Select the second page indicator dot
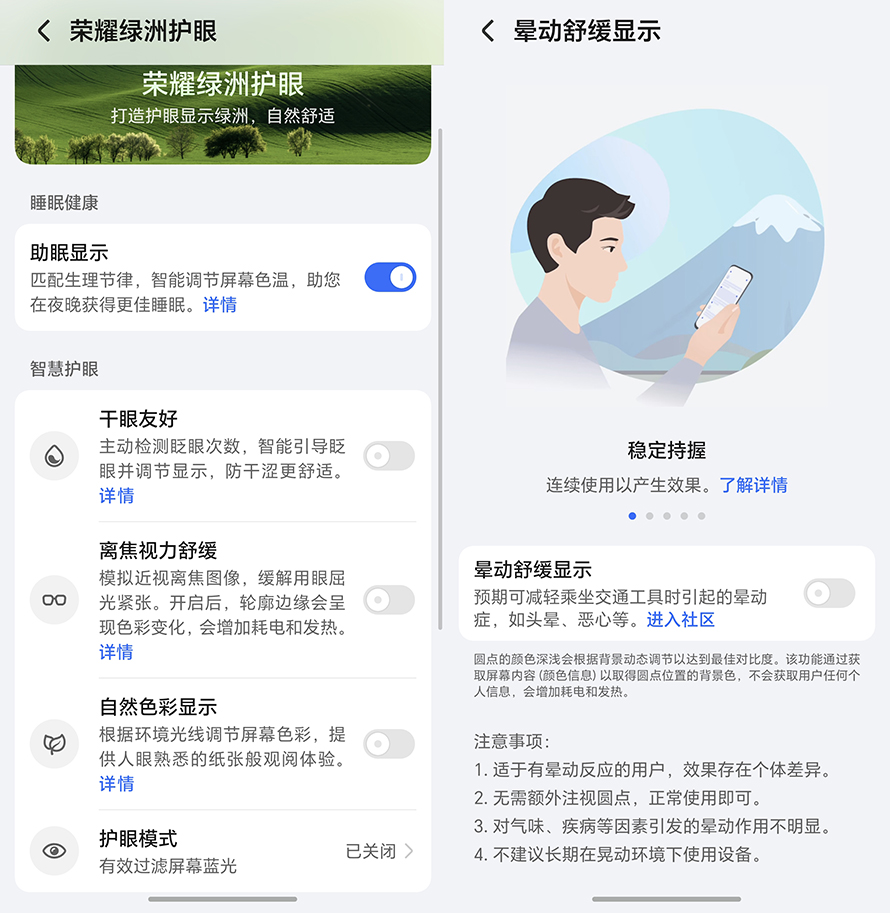Screen dimensions: 890x913 (650, 516)
